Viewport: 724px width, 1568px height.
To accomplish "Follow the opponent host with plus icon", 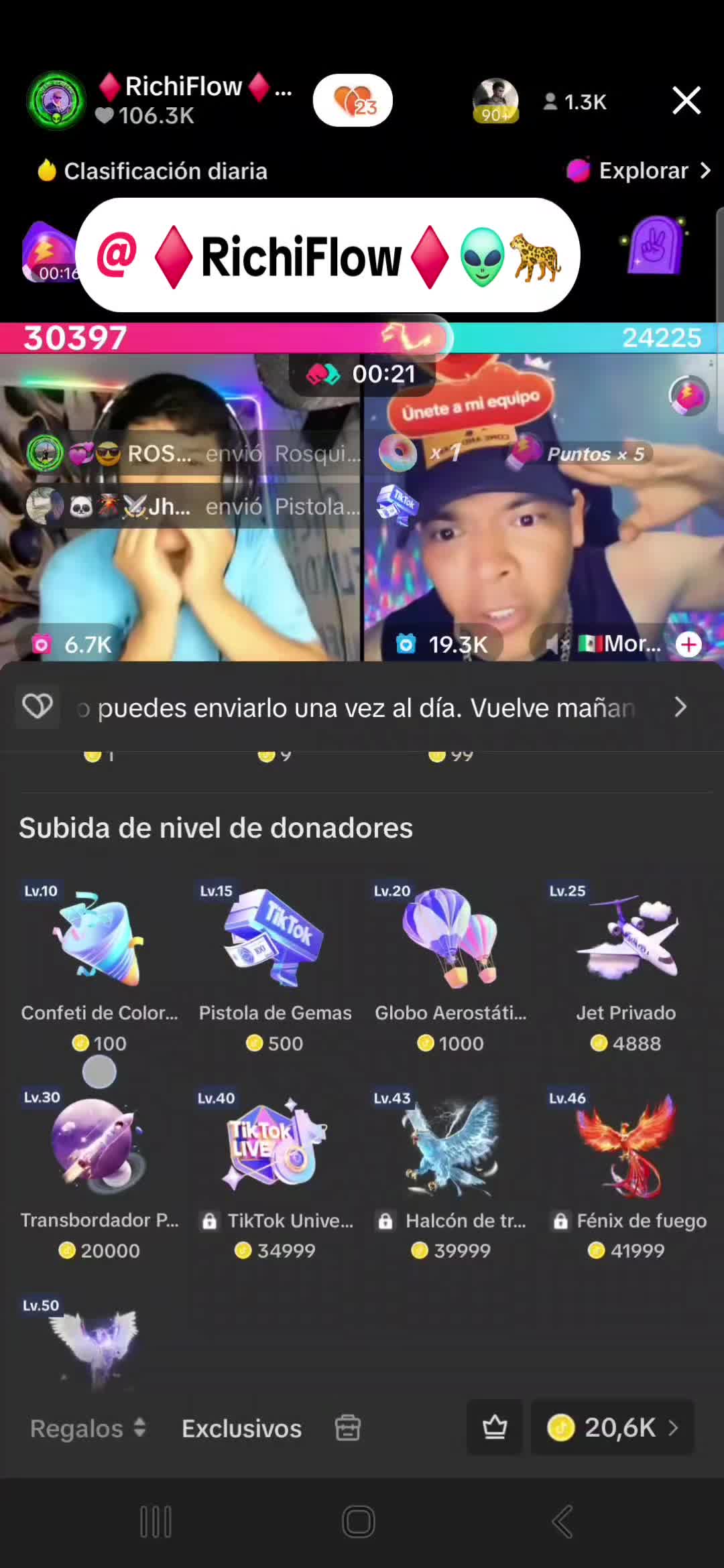I will (x=688, y=645).
